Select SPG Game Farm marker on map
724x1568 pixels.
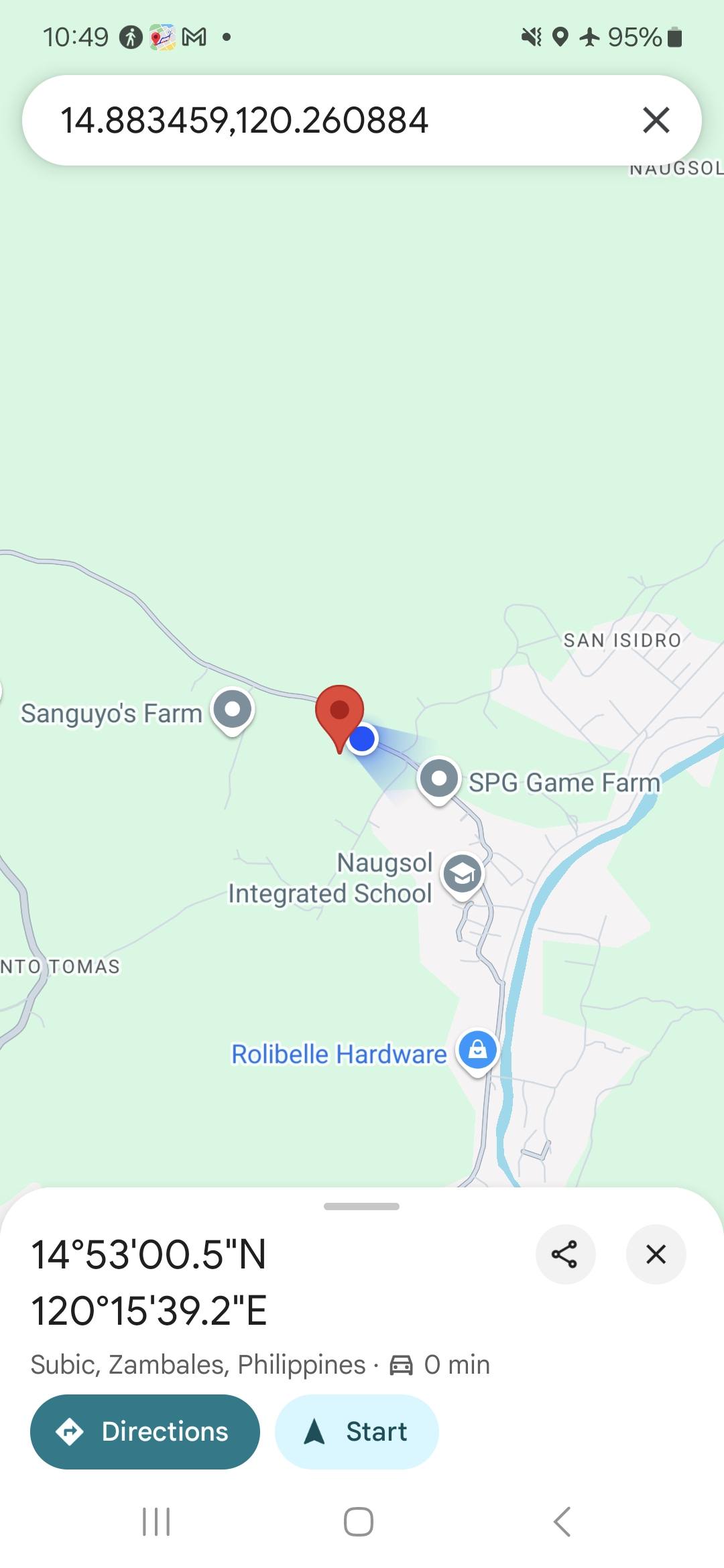click(439, 781)
